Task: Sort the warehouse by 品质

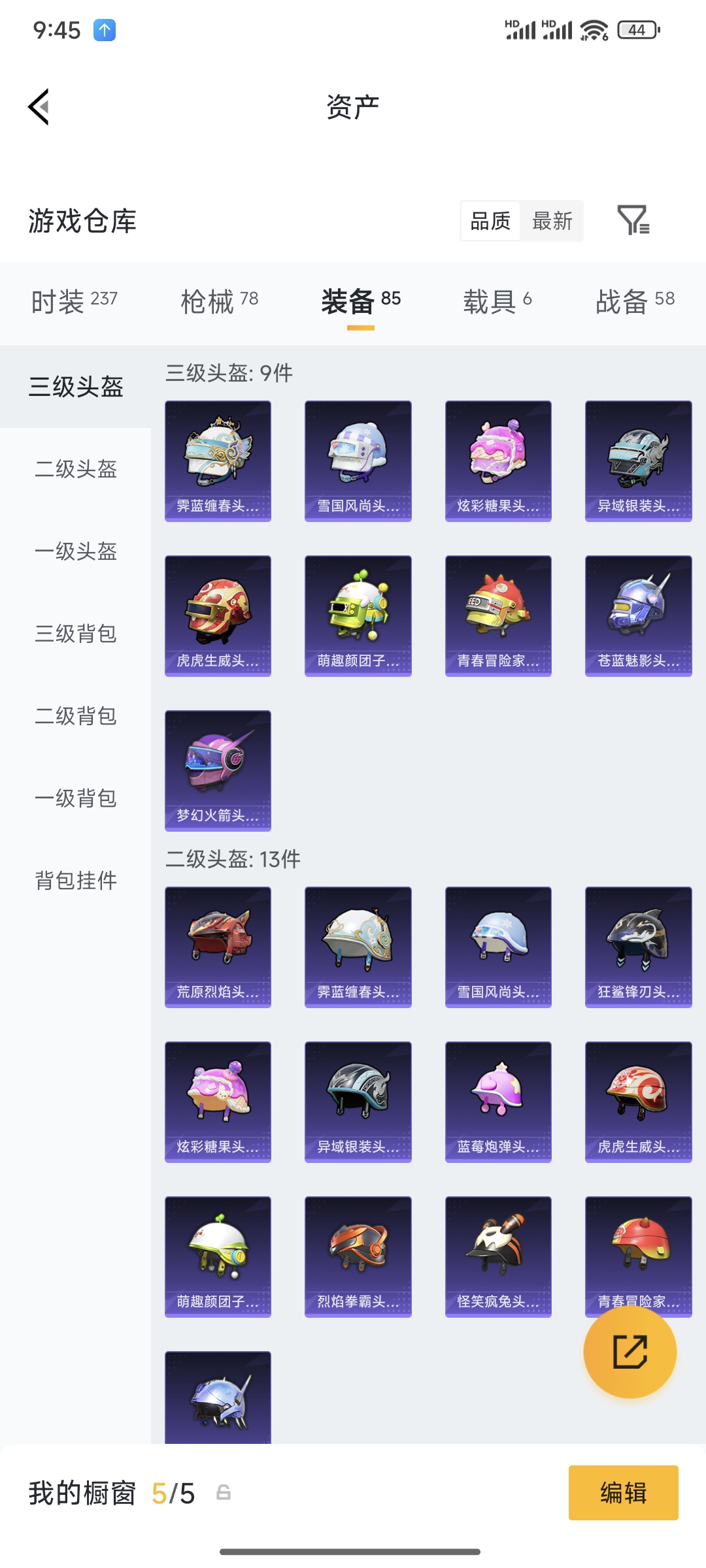Action: (x=490, y=221)
